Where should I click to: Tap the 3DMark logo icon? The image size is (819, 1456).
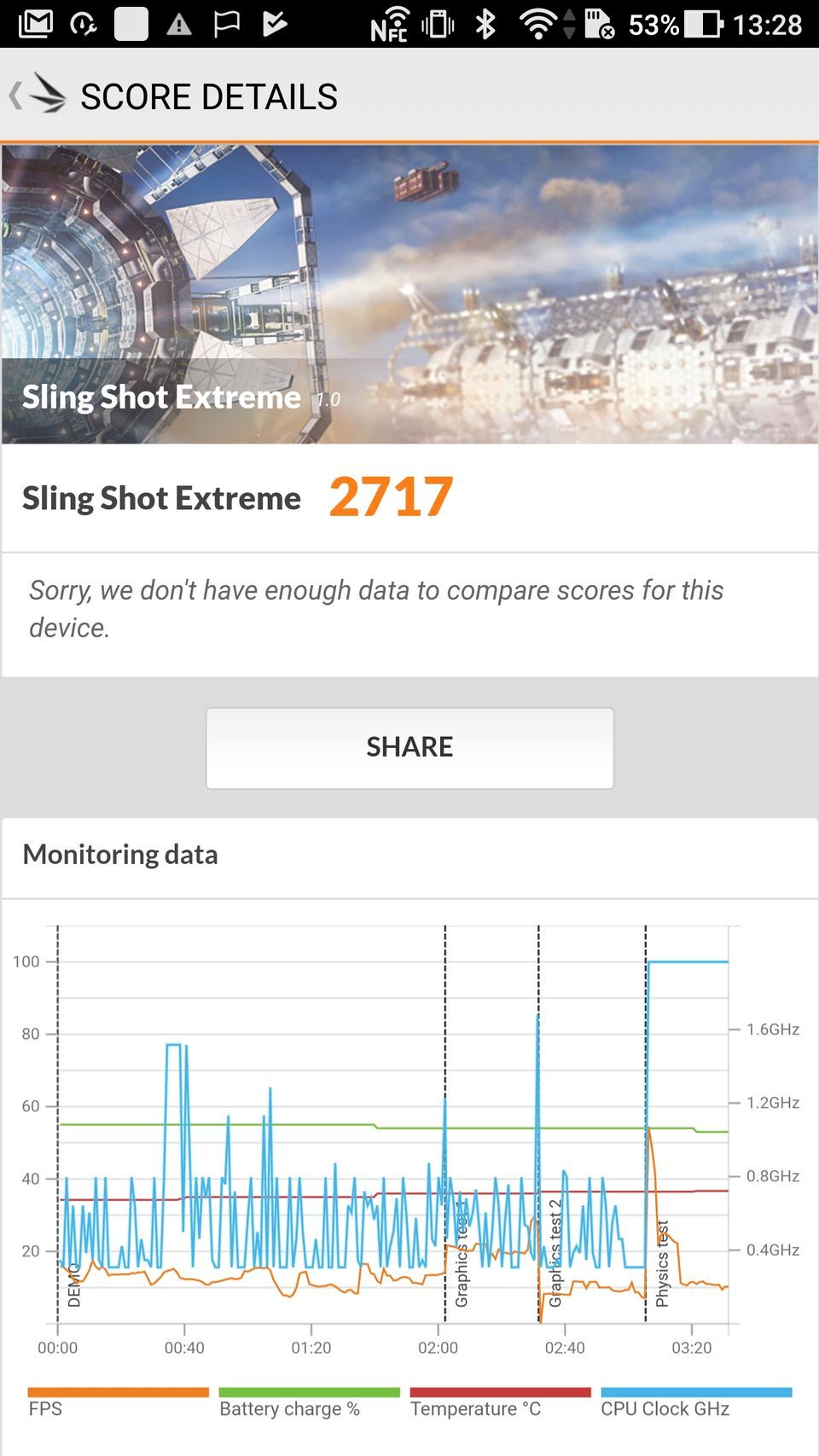coord(49,95)
